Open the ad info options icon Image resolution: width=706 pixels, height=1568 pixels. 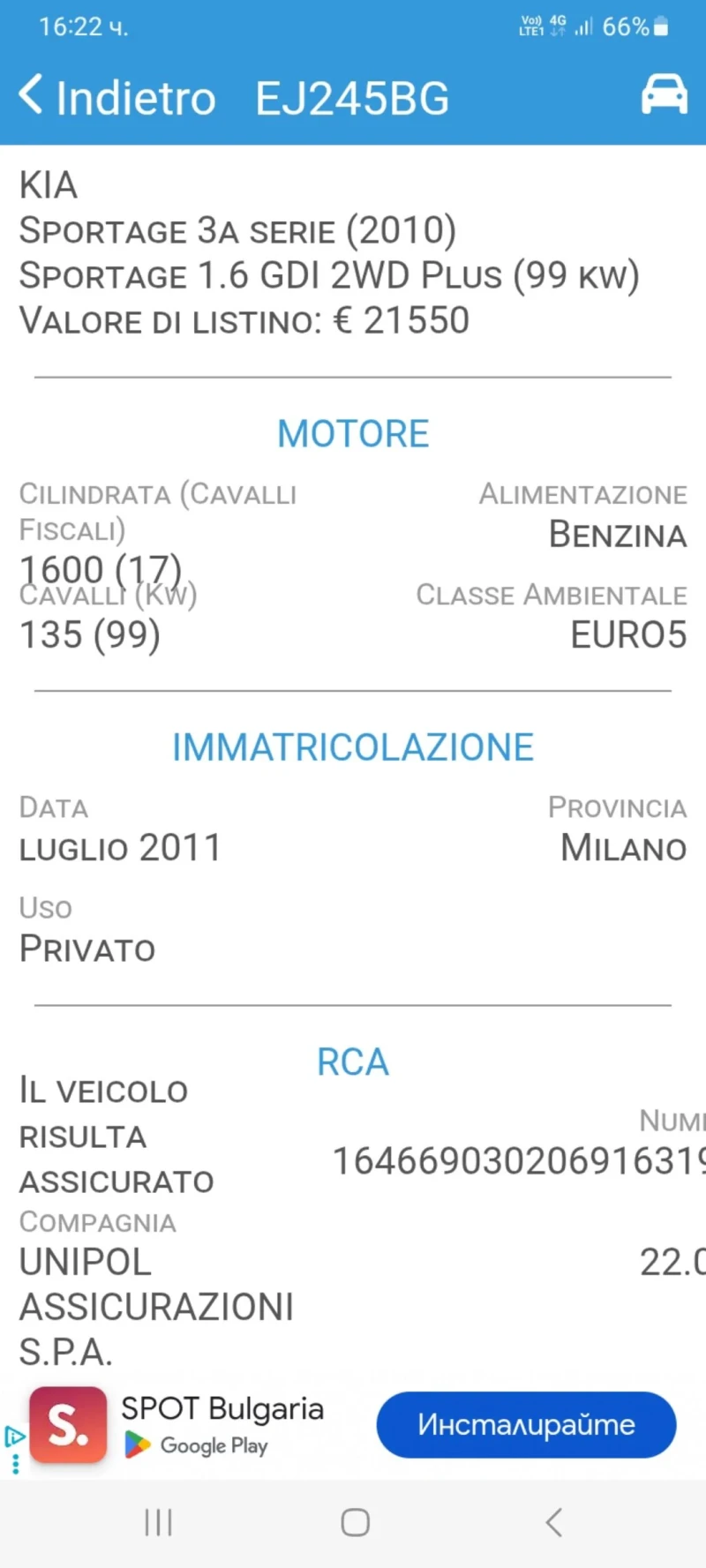(14, 1437)
